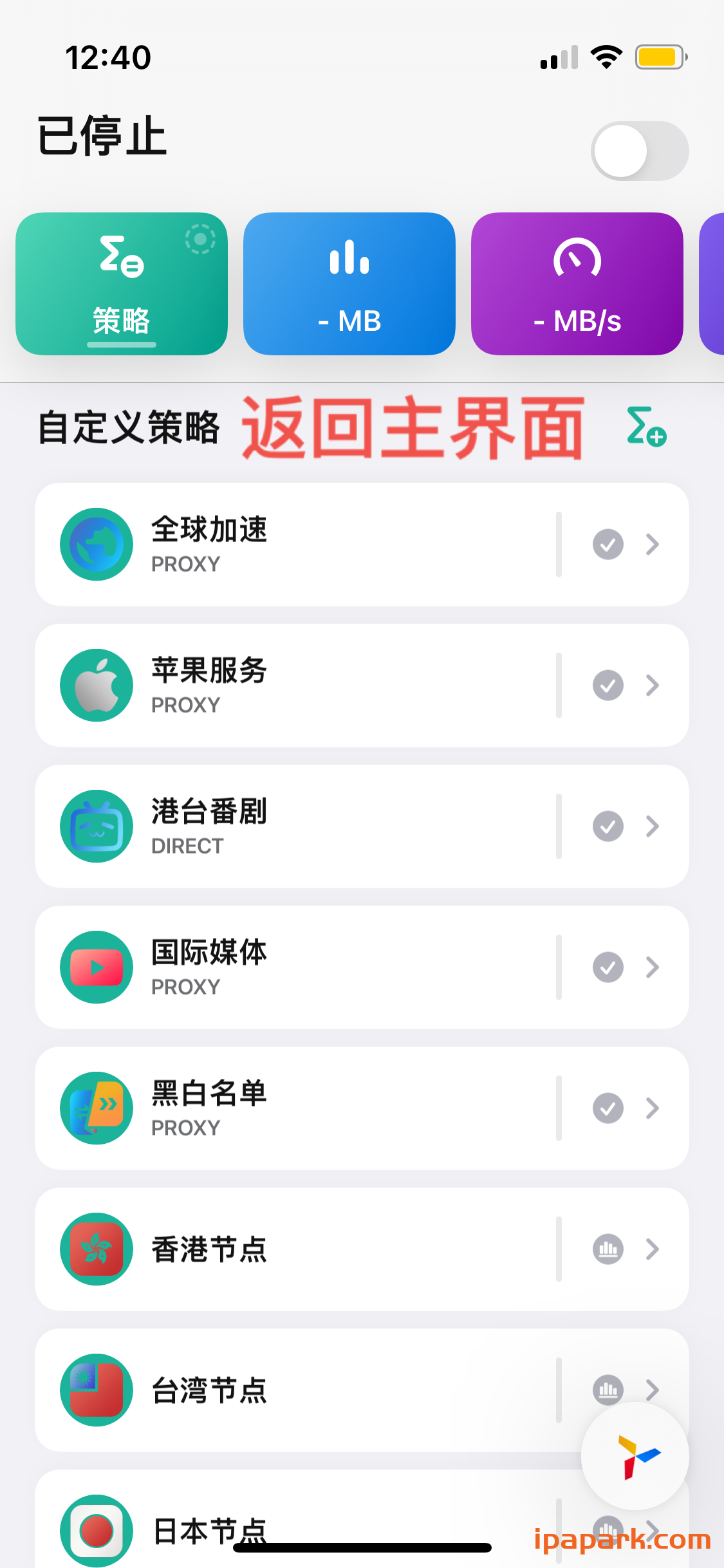Select the 苹果服务 apple icon
The height and width of the screenshot is (1568, 724).
click(x=96, y=685)
